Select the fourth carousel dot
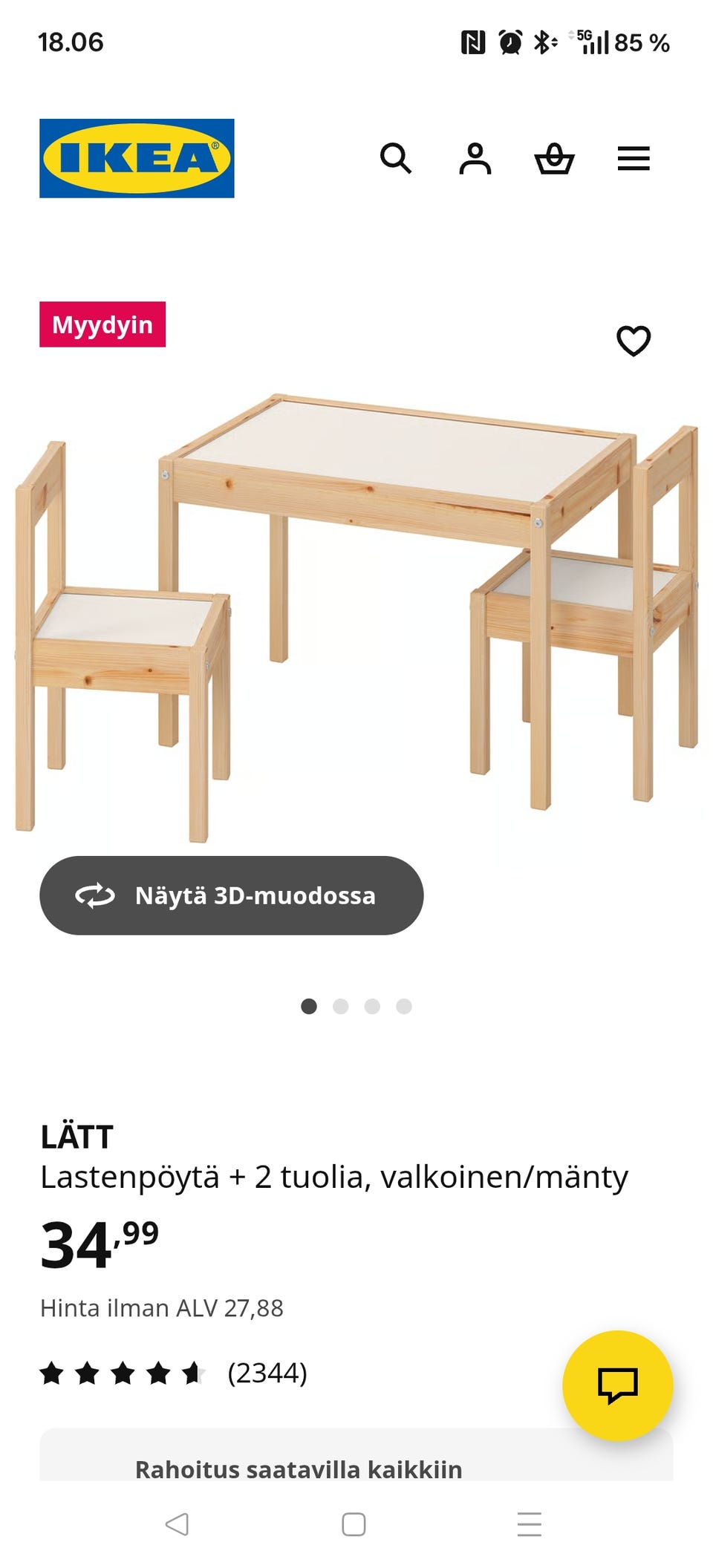Viewport: 713px width, 1568px height. tap(403, 1004)
